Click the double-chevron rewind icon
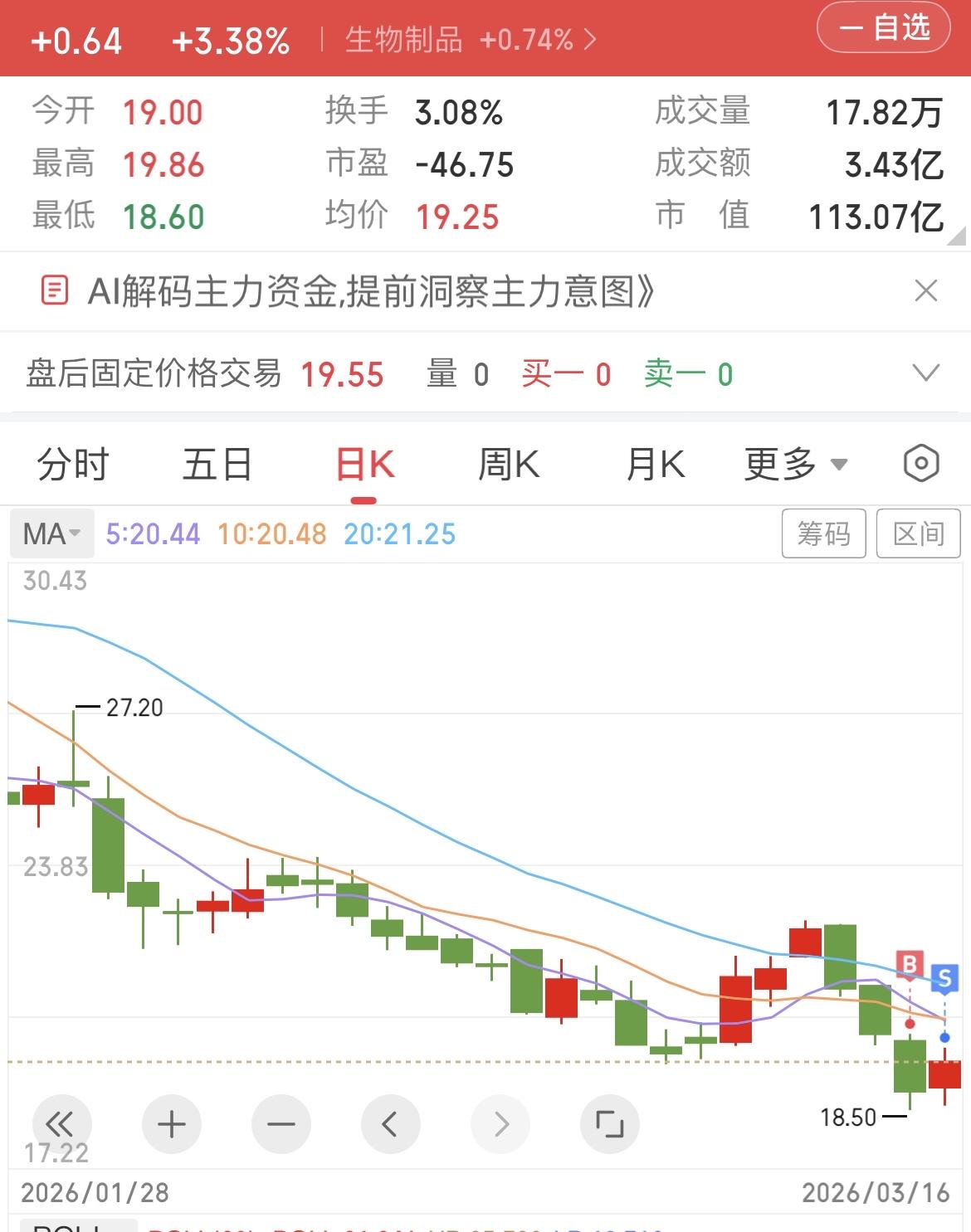 coord(61,1124)
